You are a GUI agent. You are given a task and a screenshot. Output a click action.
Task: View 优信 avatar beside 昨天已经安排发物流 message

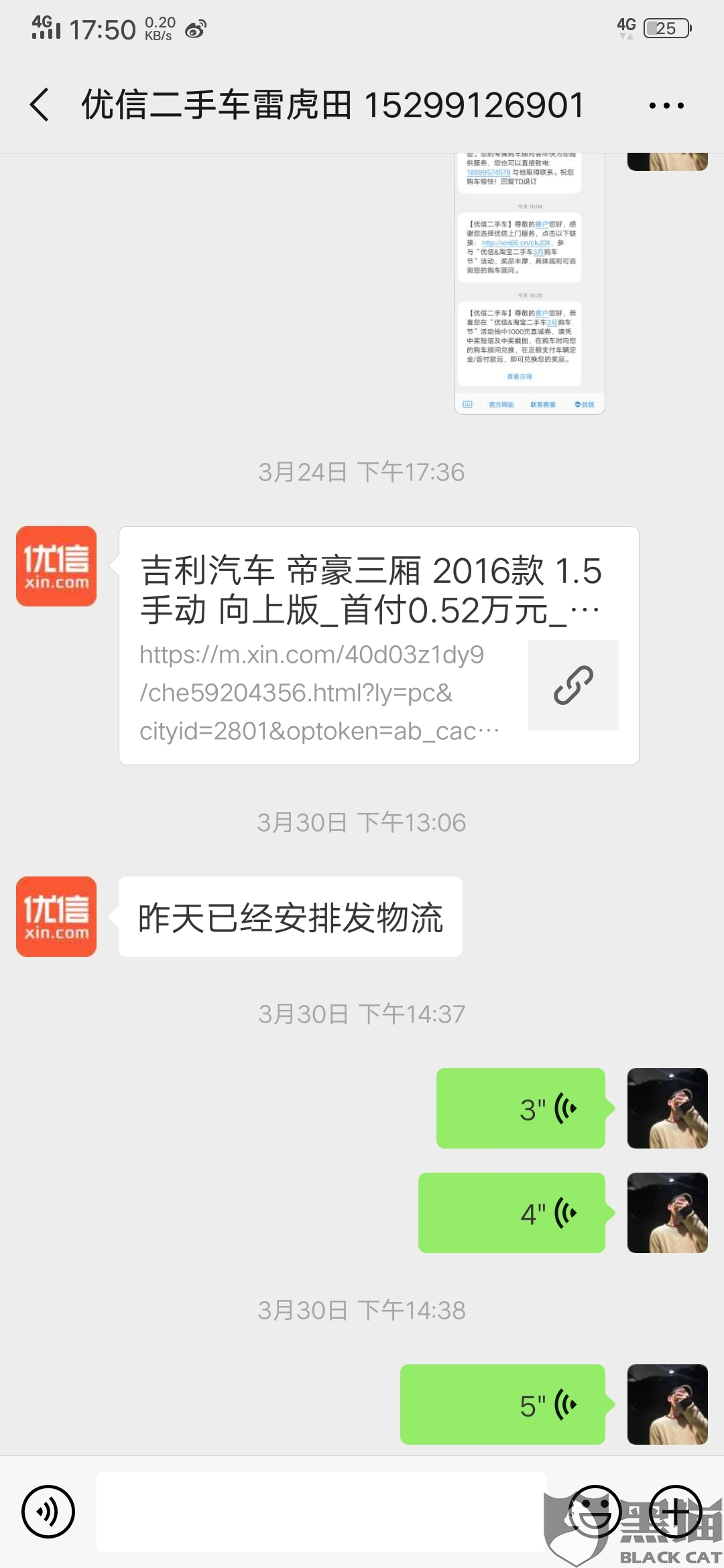click(56, 917)
